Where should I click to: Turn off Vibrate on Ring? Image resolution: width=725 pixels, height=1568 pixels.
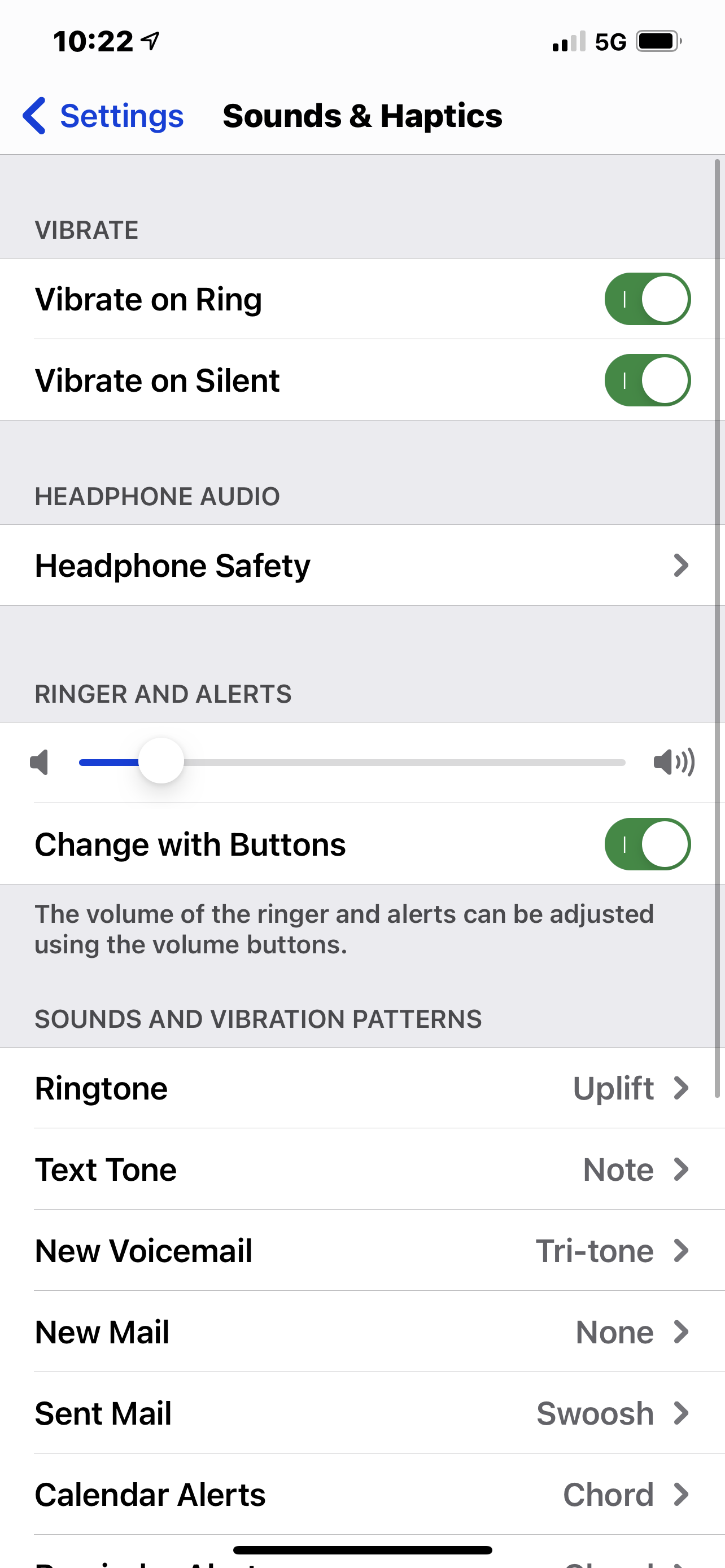click(x=647, y=299)
